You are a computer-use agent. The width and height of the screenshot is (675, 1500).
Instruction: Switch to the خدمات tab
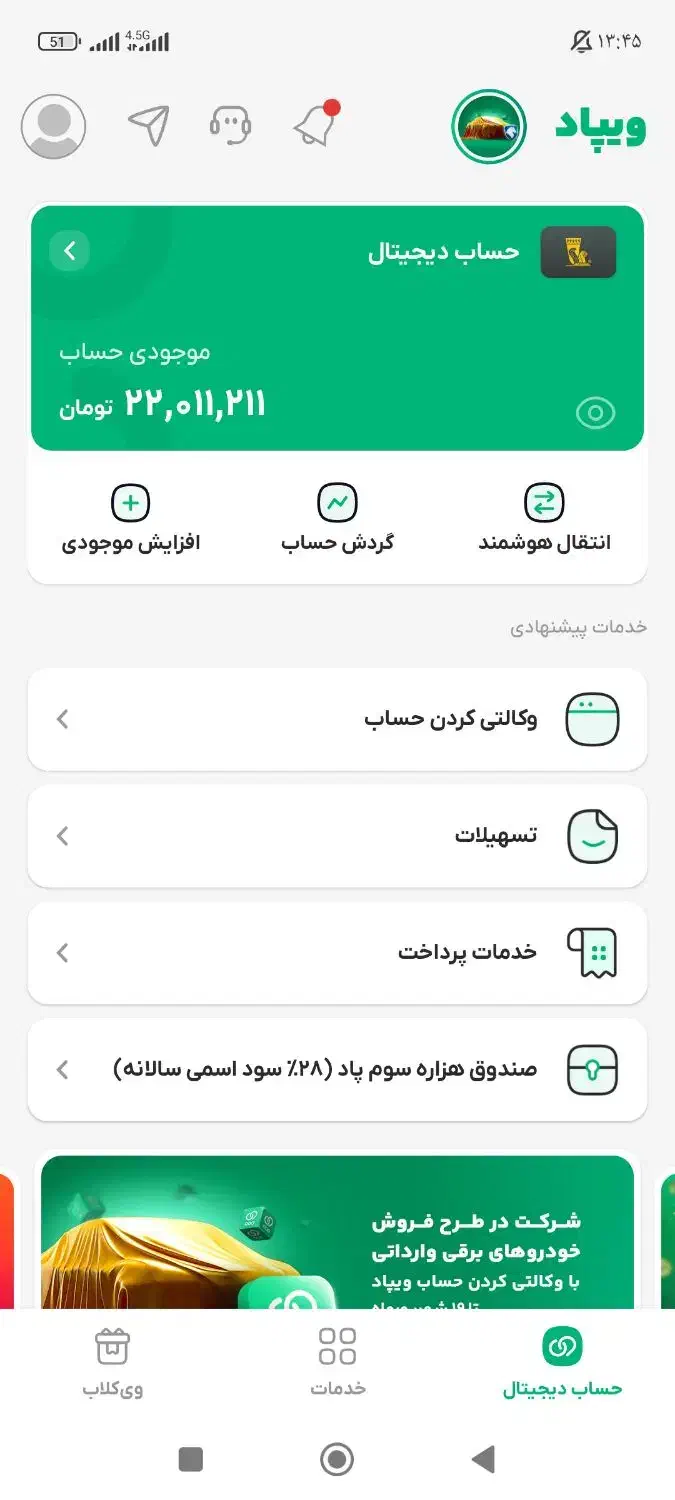(x=337, y=1362)
